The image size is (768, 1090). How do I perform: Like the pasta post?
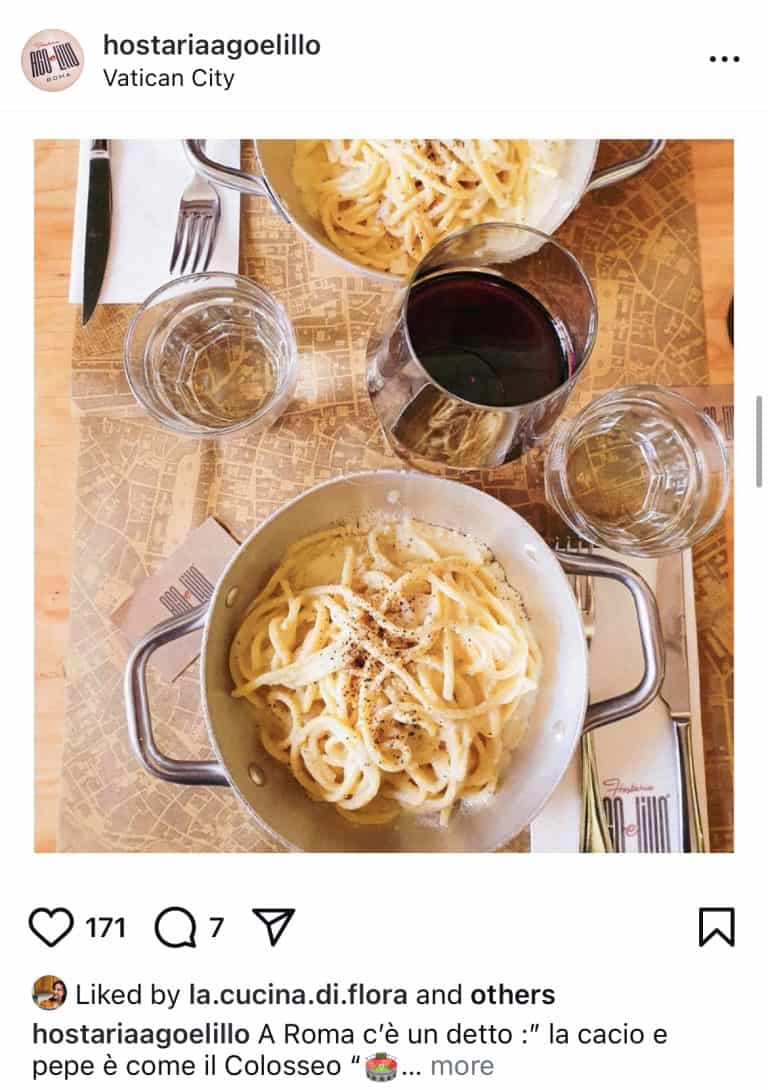(50, 927)
